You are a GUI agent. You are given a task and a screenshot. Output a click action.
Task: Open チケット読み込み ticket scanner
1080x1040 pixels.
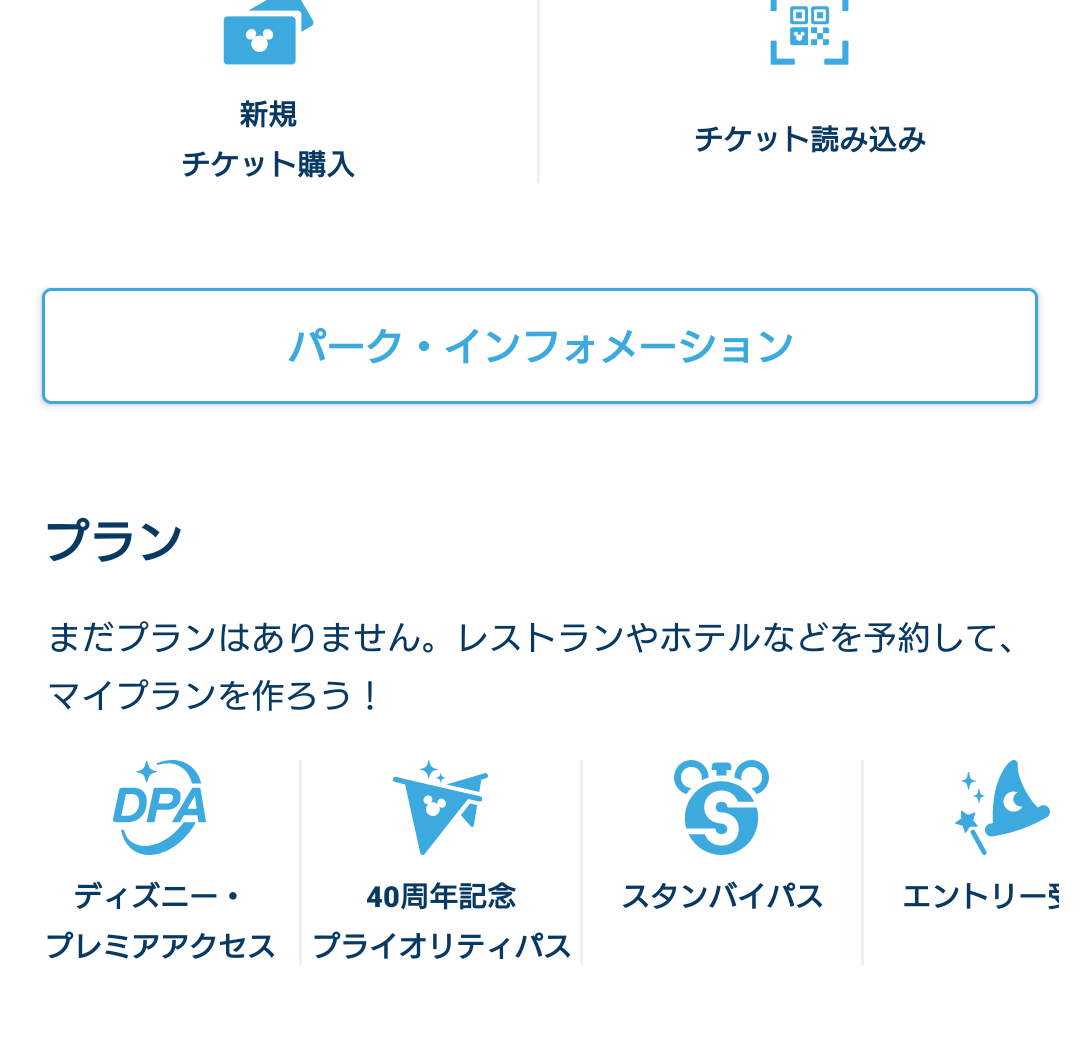click(x=809, y=90)
